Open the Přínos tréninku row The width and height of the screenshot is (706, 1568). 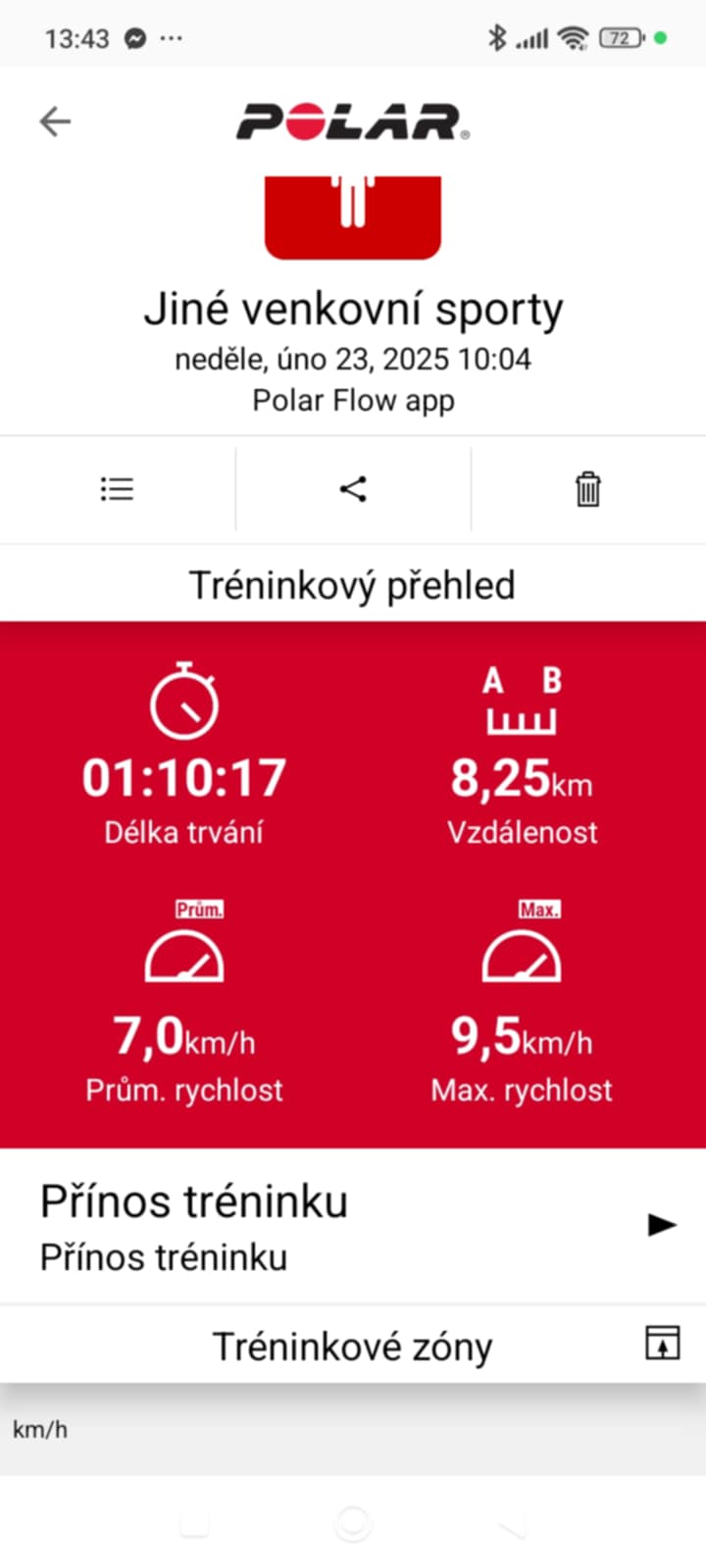[353, 1226]
